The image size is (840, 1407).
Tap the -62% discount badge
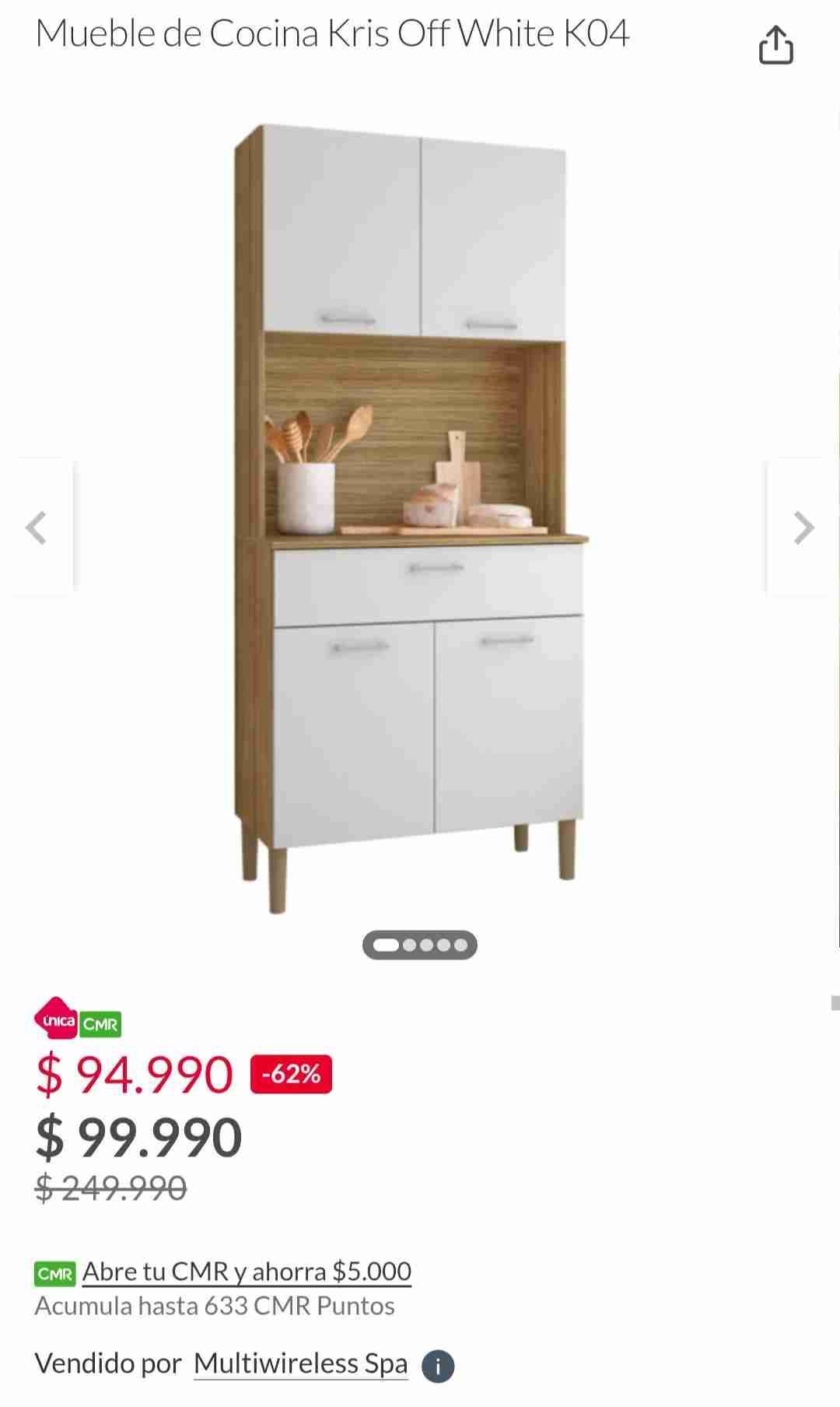(291, 1074)
